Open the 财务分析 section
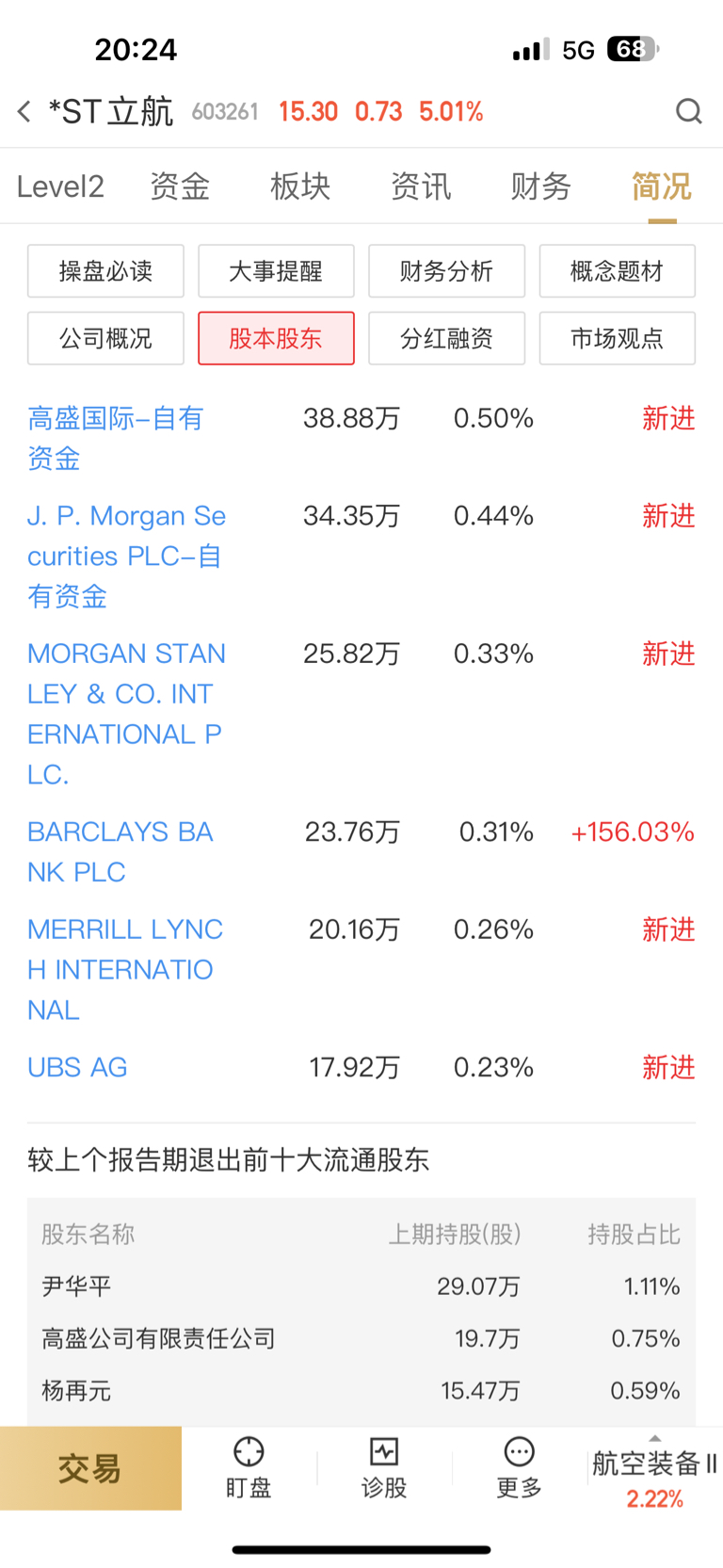 click(x=446, y=271)
